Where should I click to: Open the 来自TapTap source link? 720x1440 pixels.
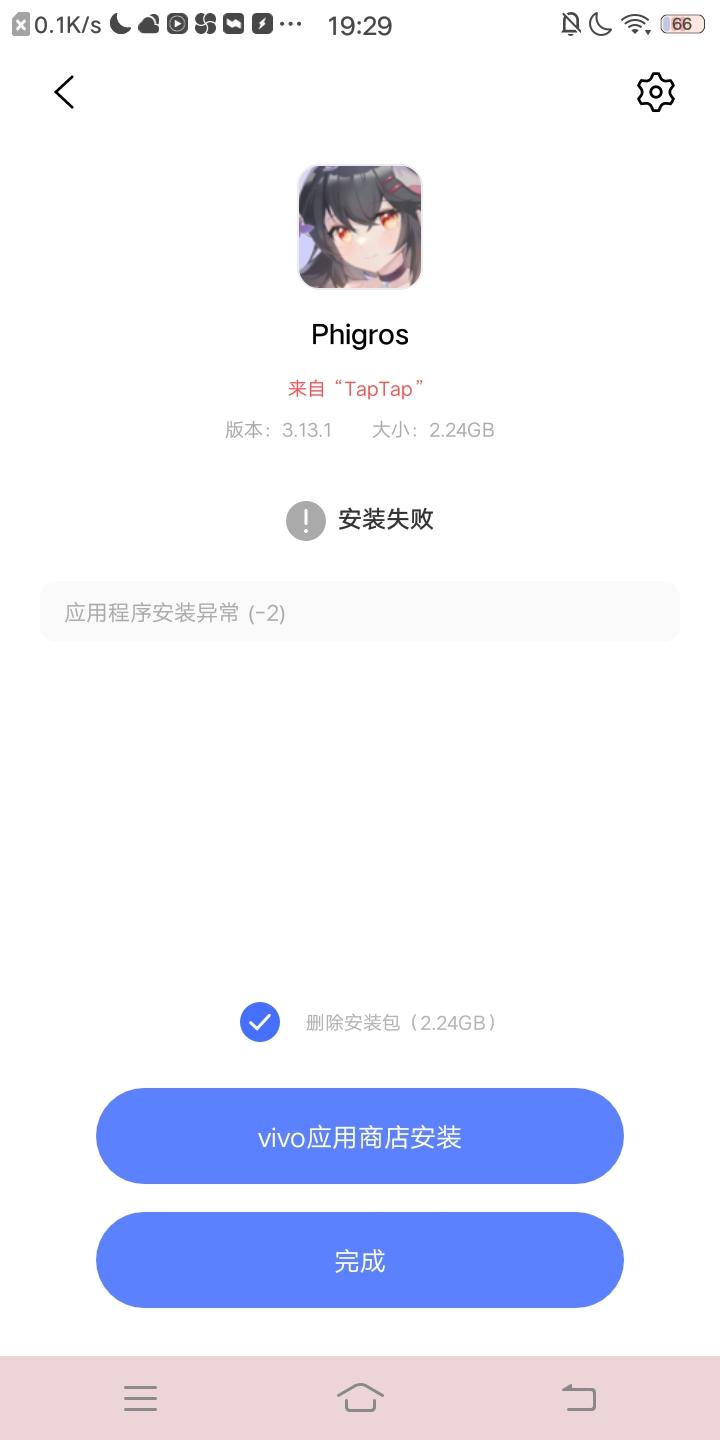coord(360,388)
